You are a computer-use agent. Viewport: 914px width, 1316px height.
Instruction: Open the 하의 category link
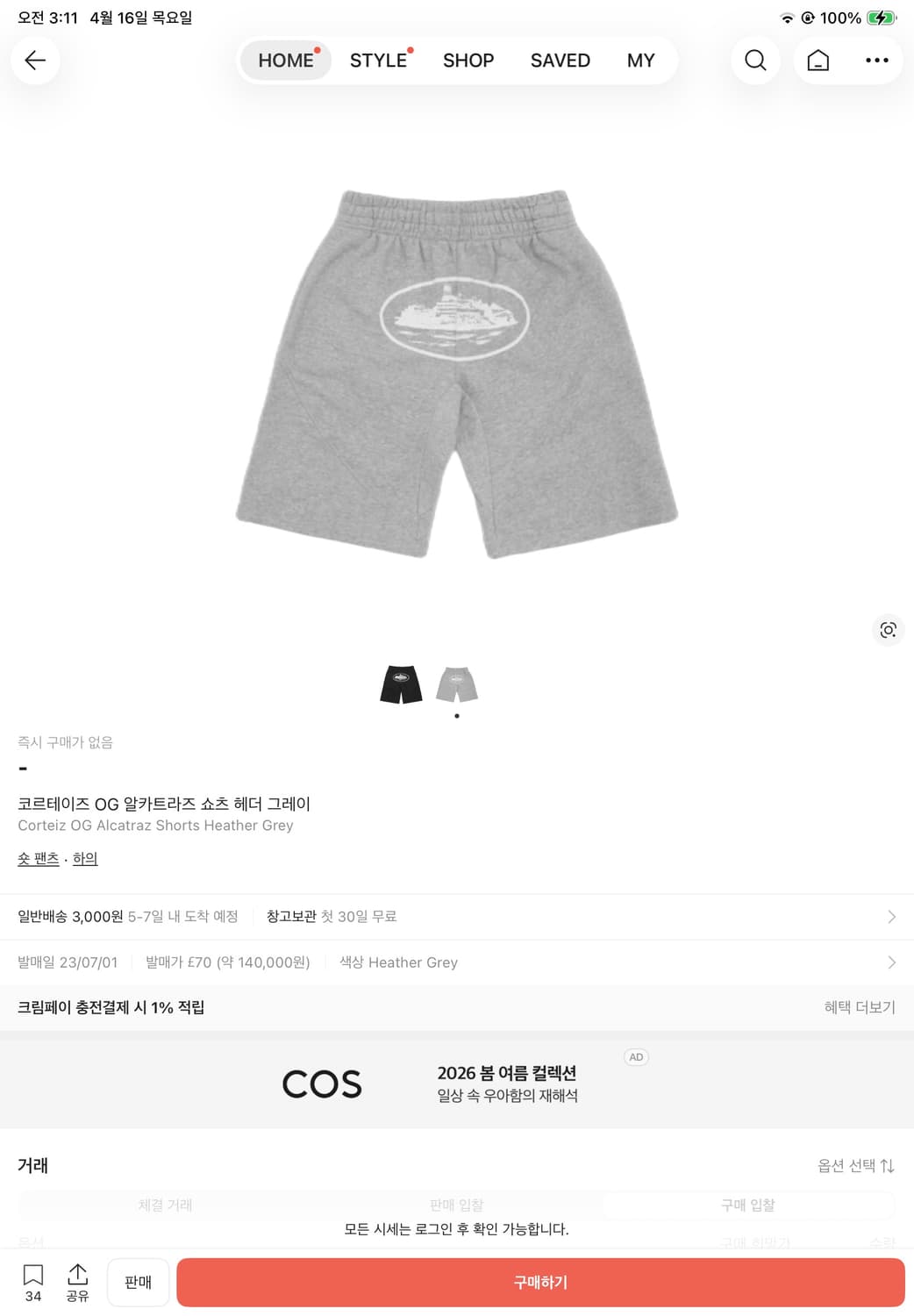(x=85, y=858)
